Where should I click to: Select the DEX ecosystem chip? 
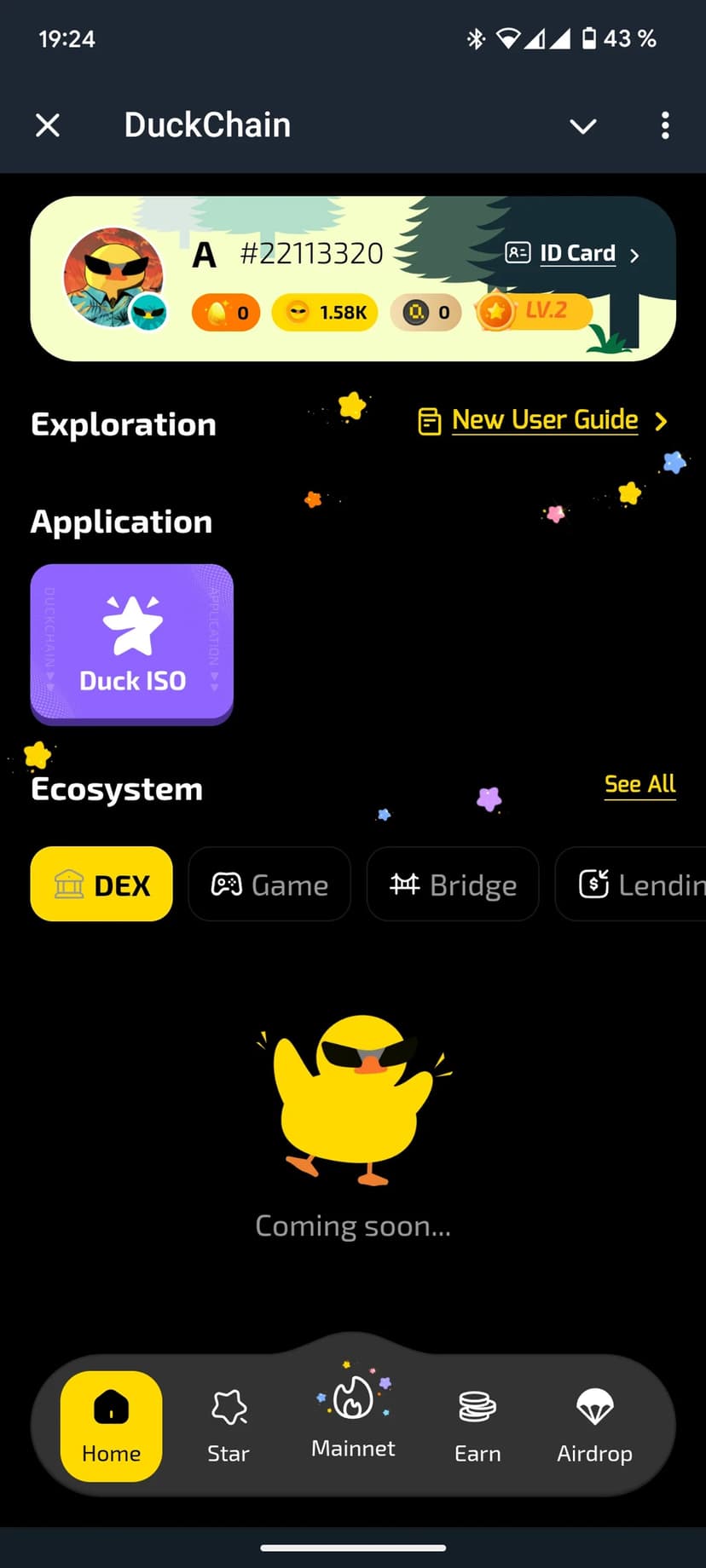pos(101,885)
